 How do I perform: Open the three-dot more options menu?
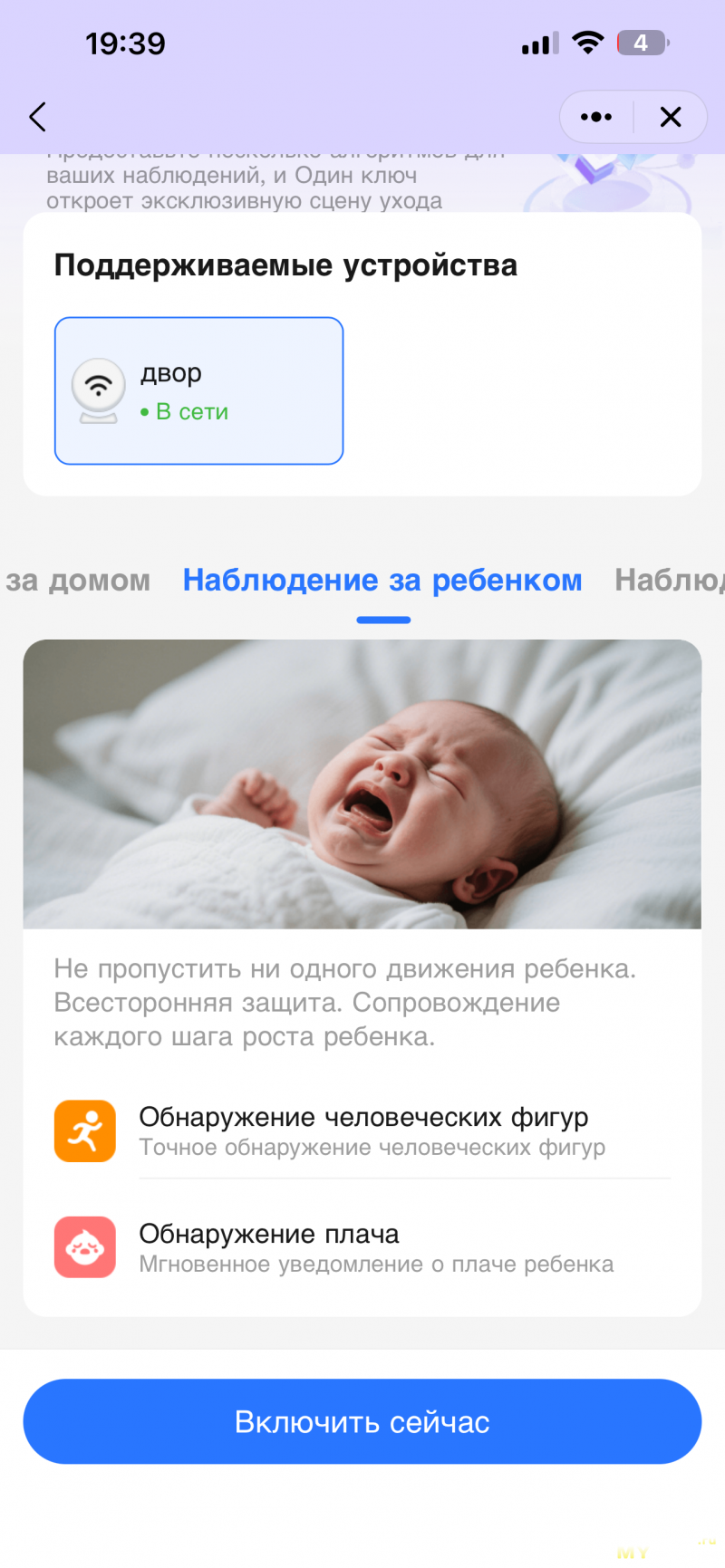(595, 117)
